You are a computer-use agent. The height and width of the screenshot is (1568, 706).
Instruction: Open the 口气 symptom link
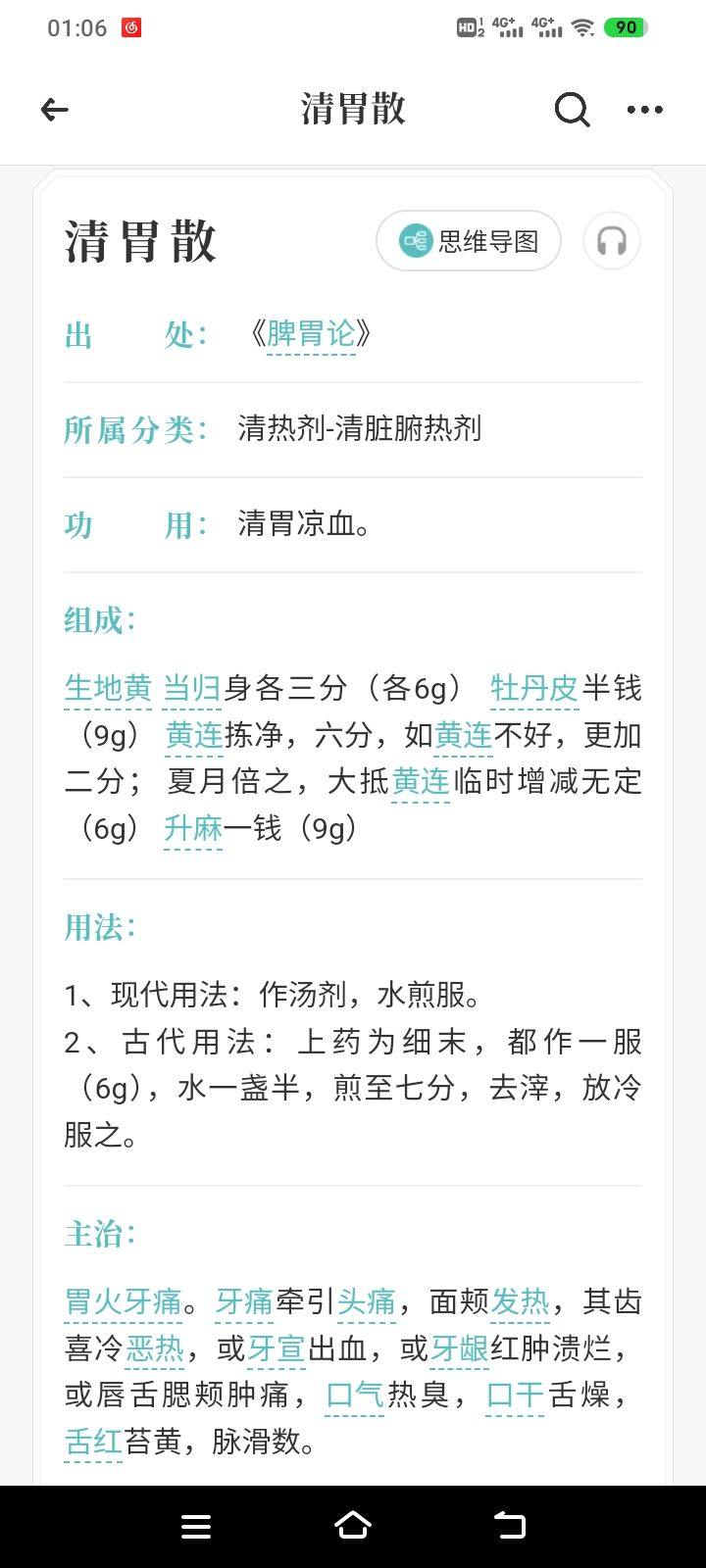[x=354, y=1396]
